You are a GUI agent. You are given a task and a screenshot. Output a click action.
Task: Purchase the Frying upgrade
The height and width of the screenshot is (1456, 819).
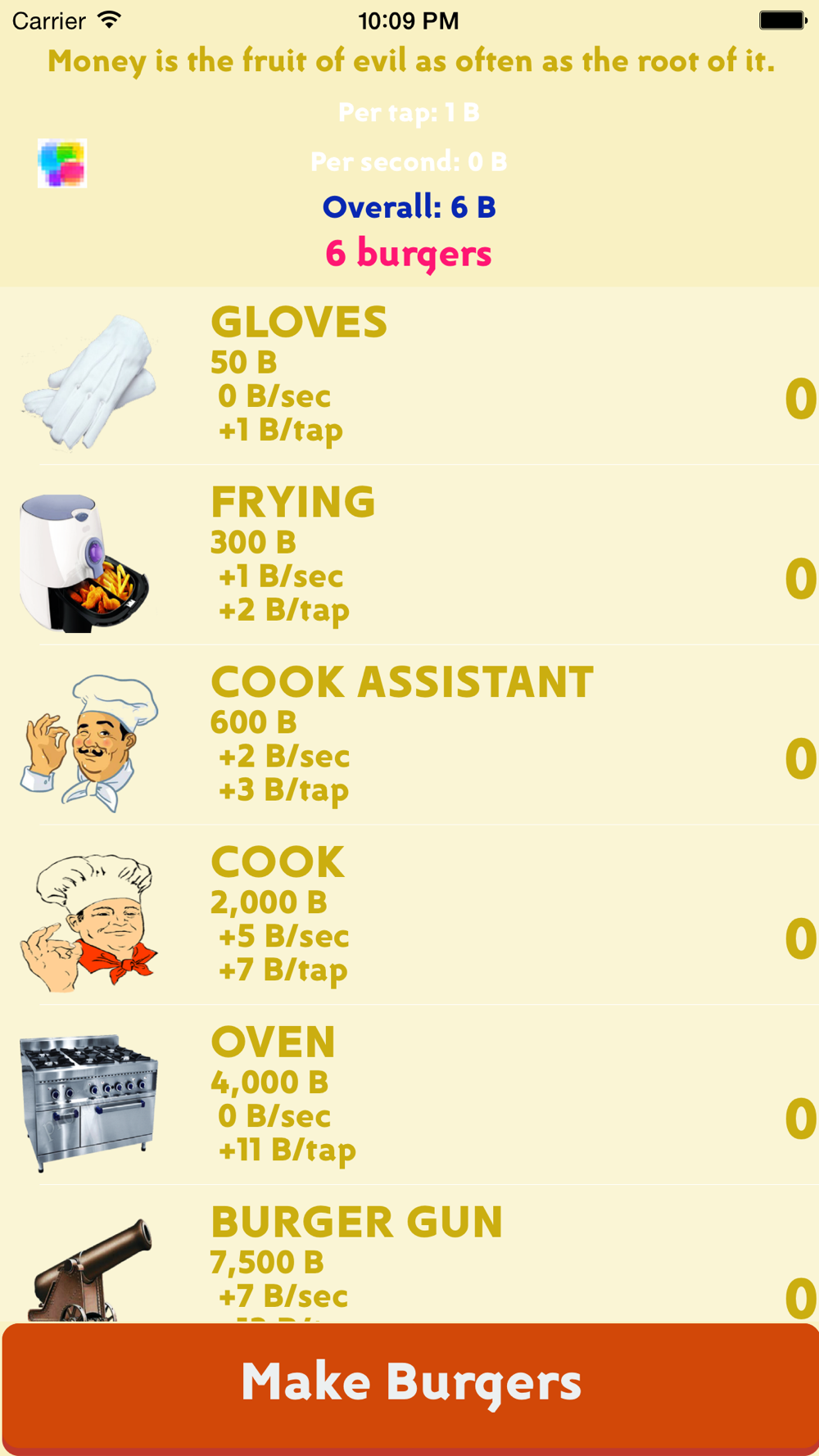(x=409, y=557)
